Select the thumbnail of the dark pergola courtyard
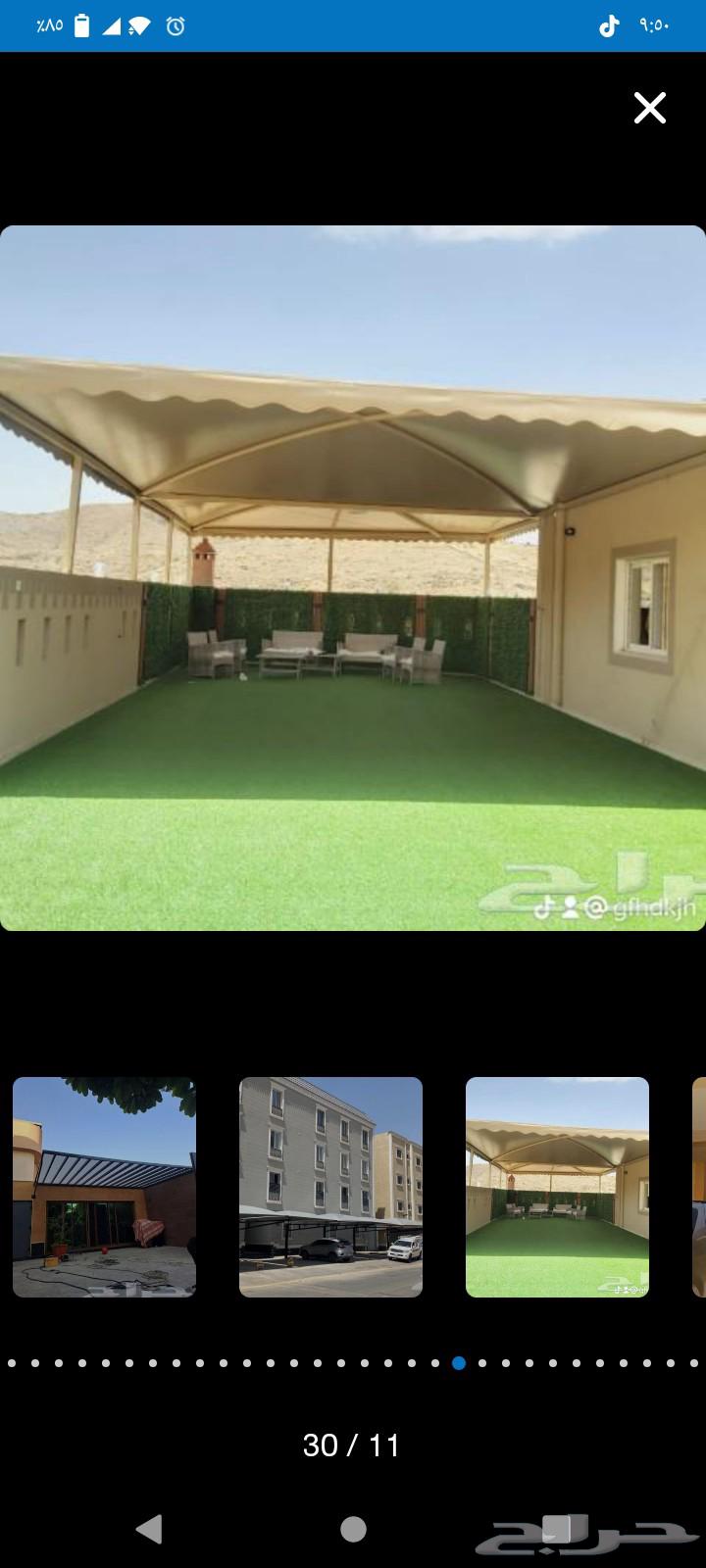Viewport: 706px width, 1568px height. pyautogui.click(x=104, y=1187)
